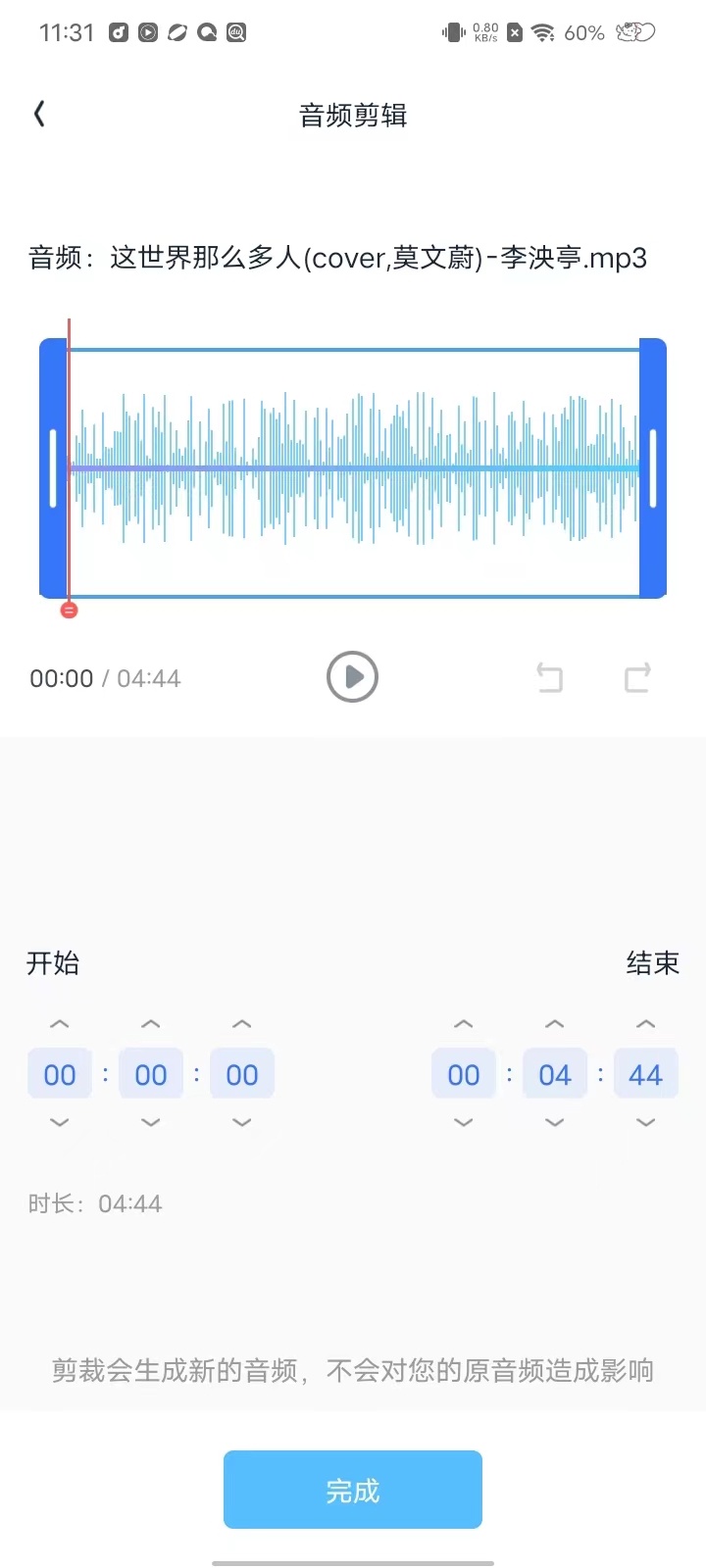Decrease the end time minutes

555,1123
